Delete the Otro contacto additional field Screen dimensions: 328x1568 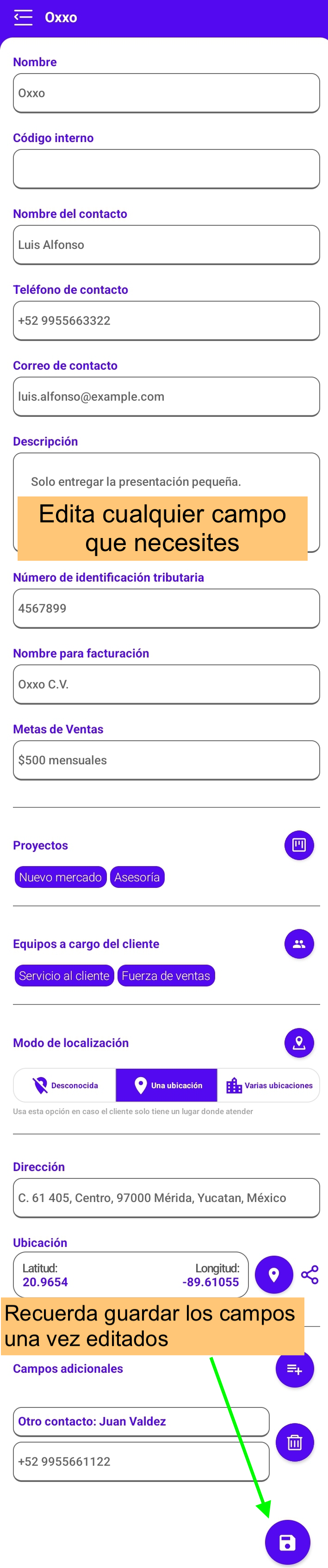[295, 1442]
